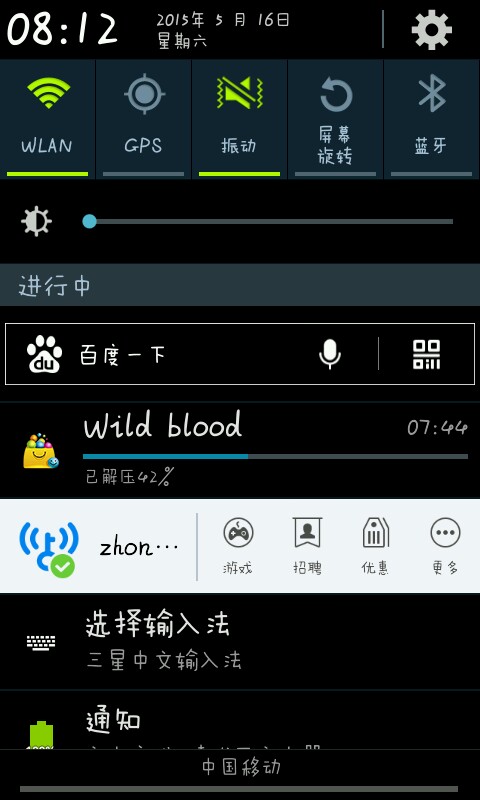The width and height of the screenshot is (480, 800).
Task: Enable the GPS quick setting
Action: point(143,119)
